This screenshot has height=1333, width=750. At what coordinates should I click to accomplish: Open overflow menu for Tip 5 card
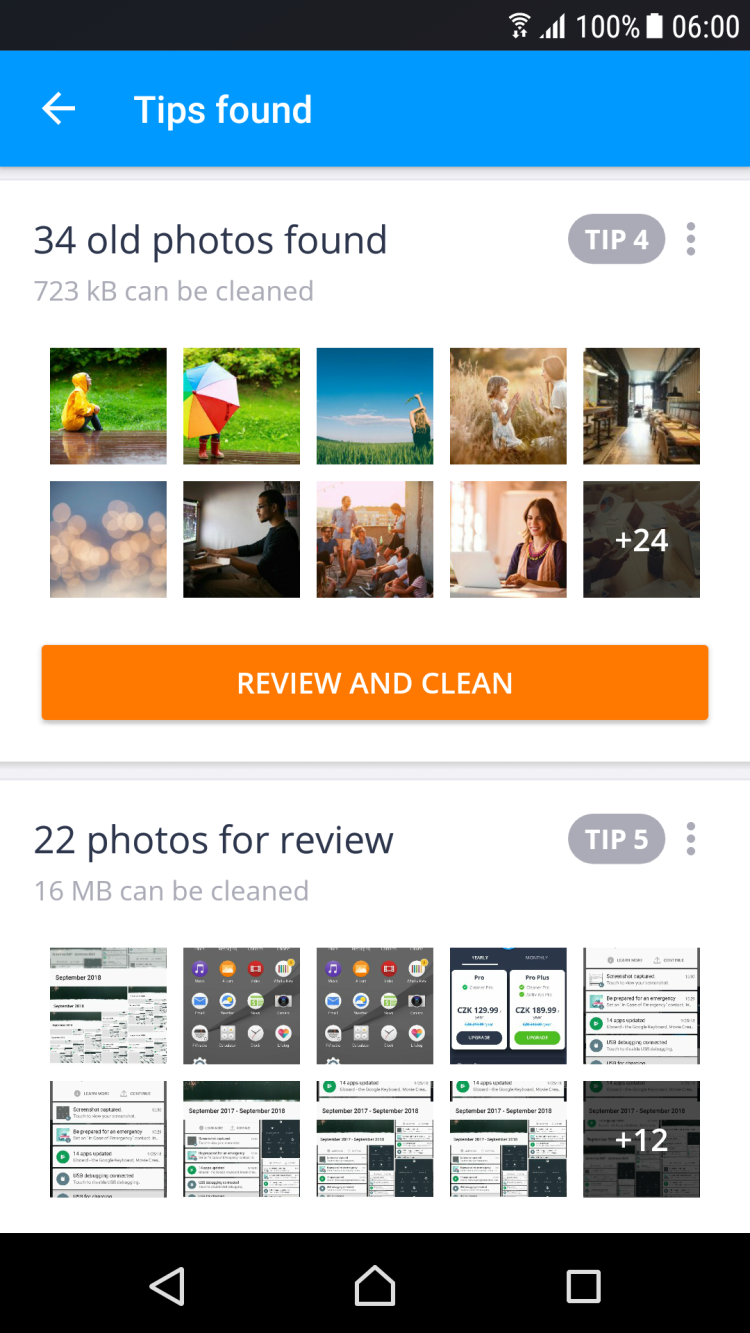click(x=690, y=839)
